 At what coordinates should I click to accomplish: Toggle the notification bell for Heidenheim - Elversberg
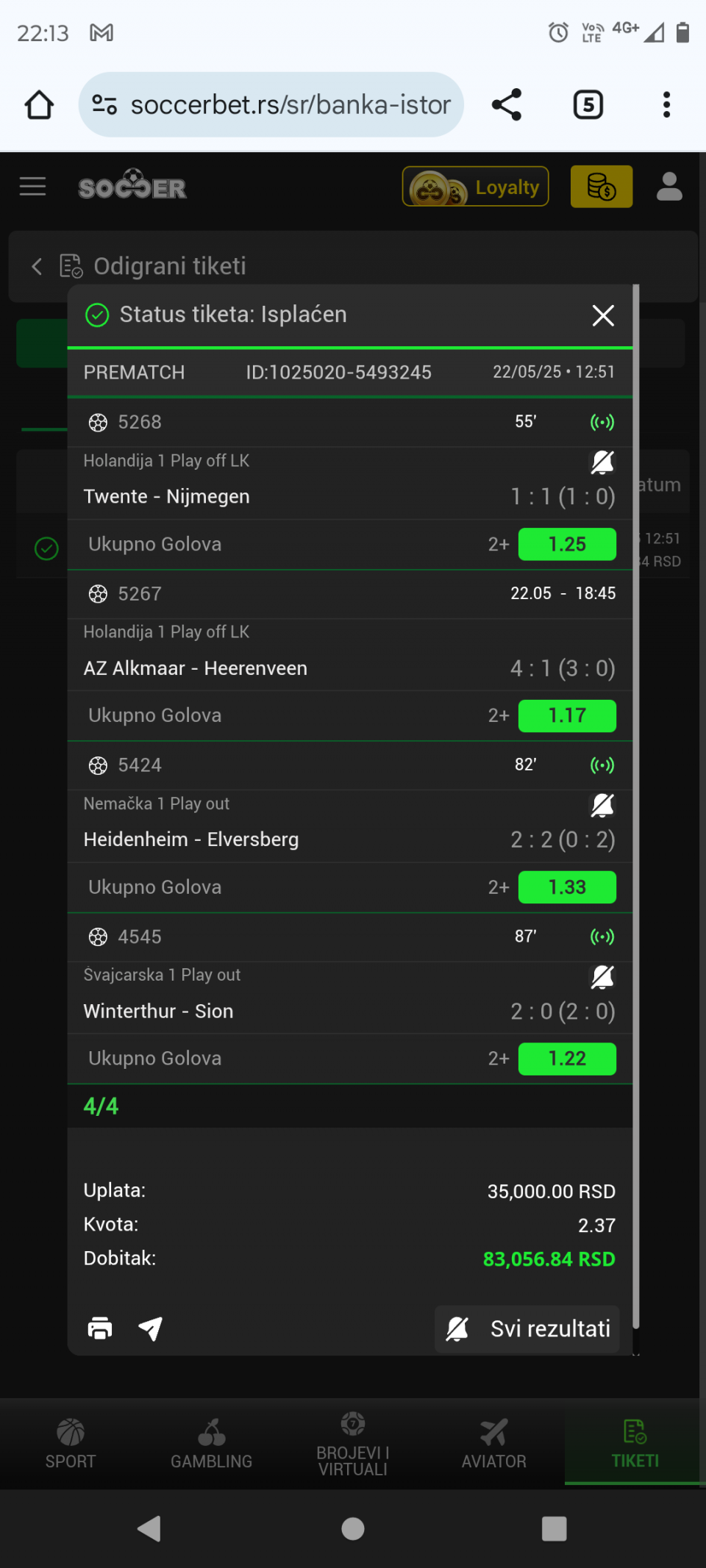point(602,805)
